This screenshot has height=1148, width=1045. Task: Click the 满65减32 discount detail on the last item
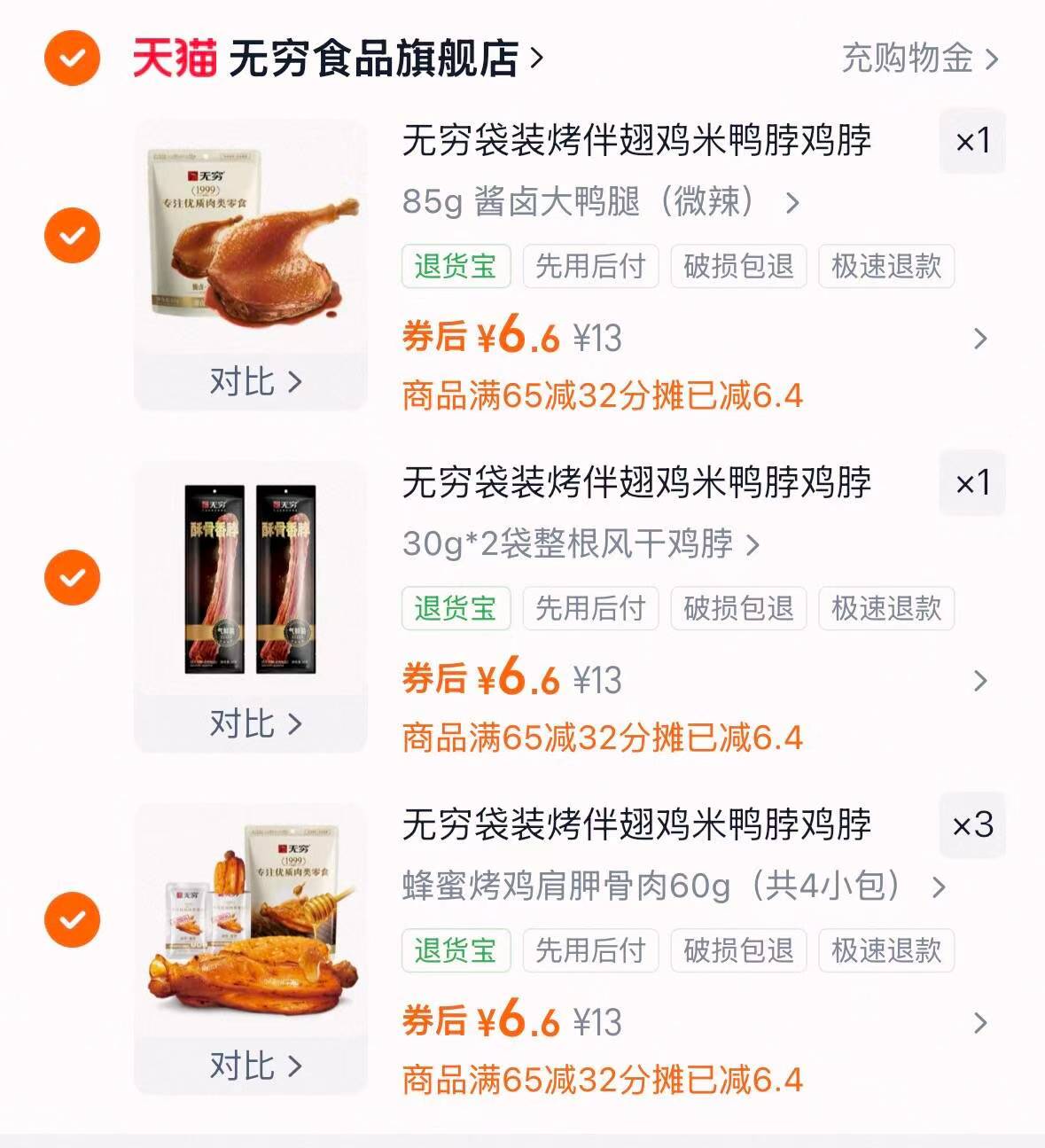pyautogui.click(x=601, y=1081)
